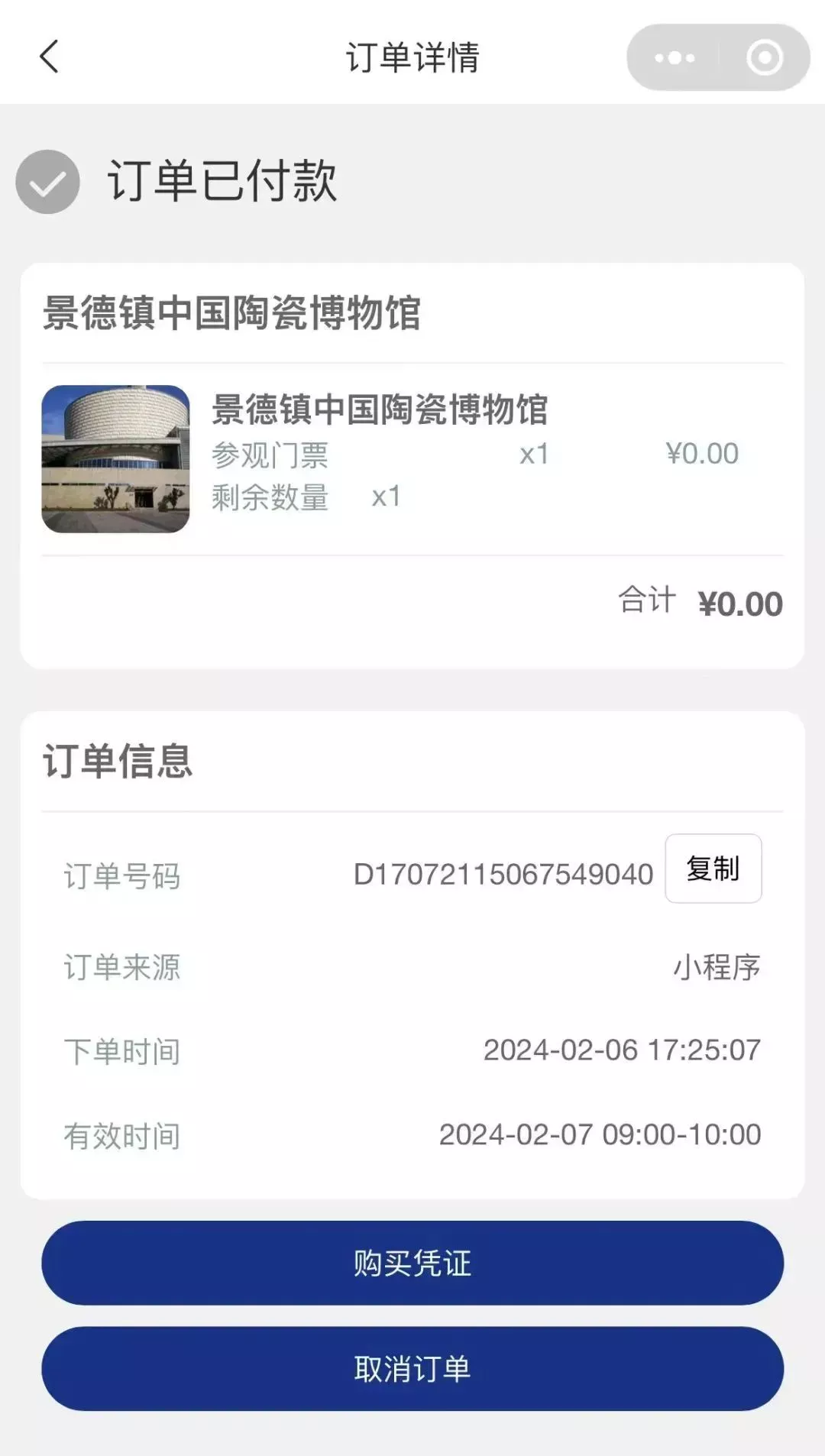Tap 取消订单 to cancel the order

click(x=412, y=1368)
